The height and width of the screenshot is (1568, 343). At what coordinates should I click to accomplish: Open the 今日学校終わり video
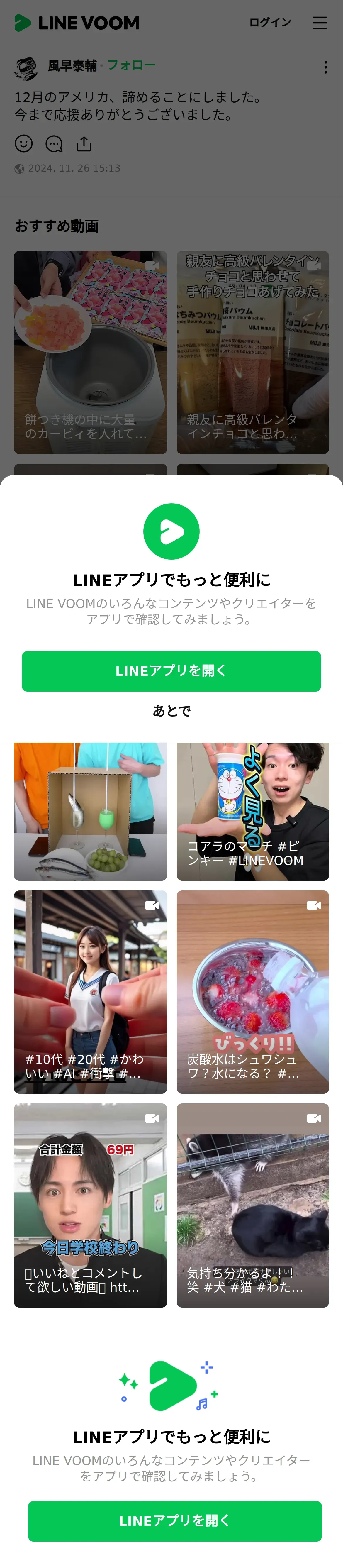point(91,1205)
